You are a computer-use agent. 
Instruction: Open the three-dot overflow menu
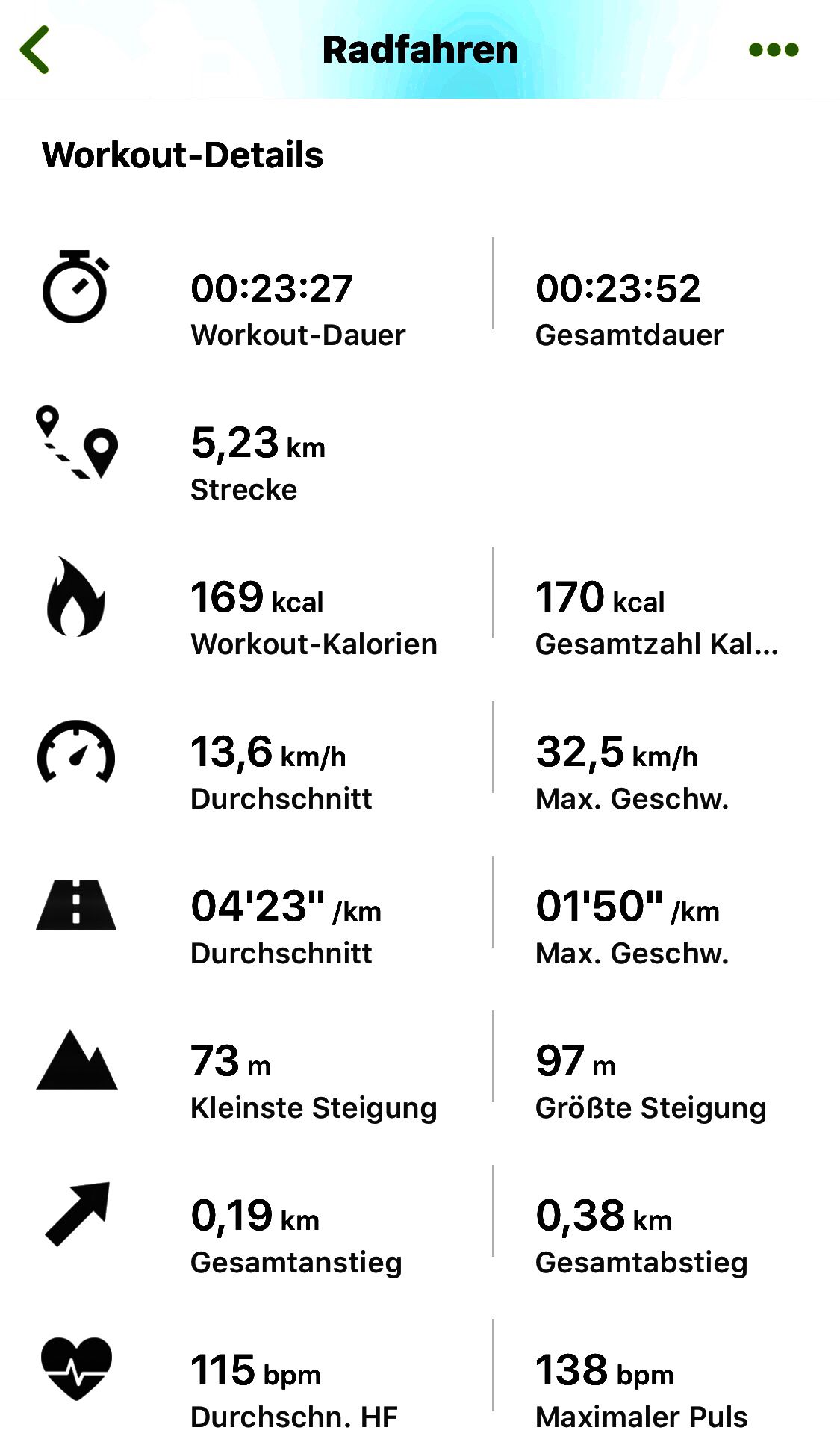pyautogui.click(x=774, y=50)
